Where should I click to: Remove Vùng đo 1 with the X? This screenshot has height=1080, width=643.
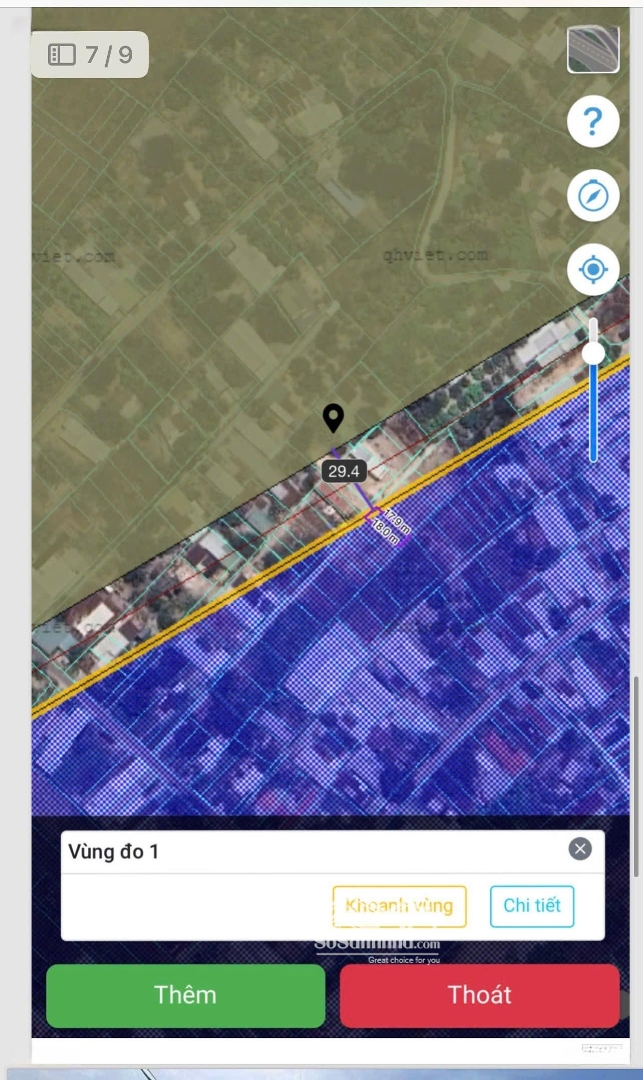580,849
